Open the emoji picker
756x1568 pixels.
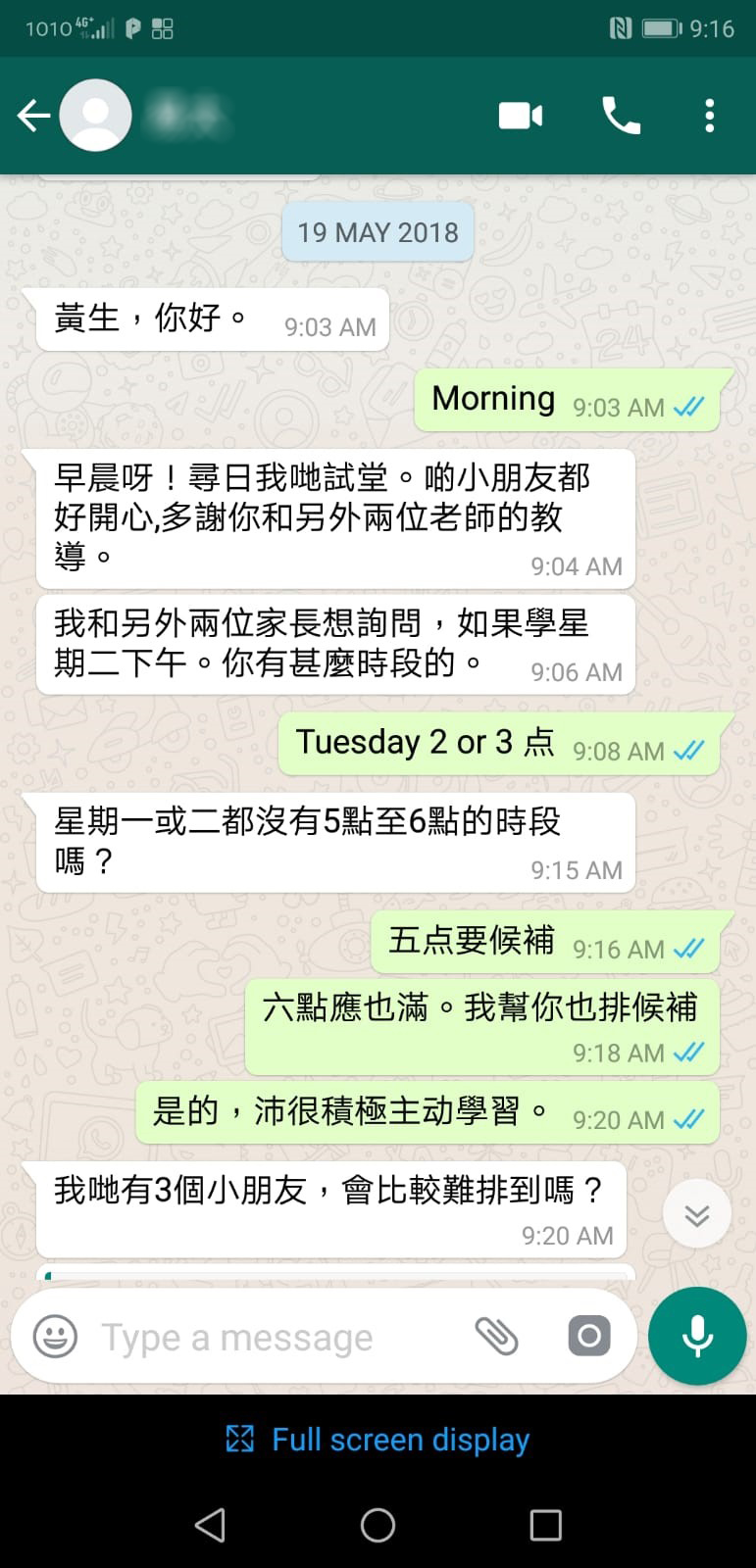[55, 1336]
